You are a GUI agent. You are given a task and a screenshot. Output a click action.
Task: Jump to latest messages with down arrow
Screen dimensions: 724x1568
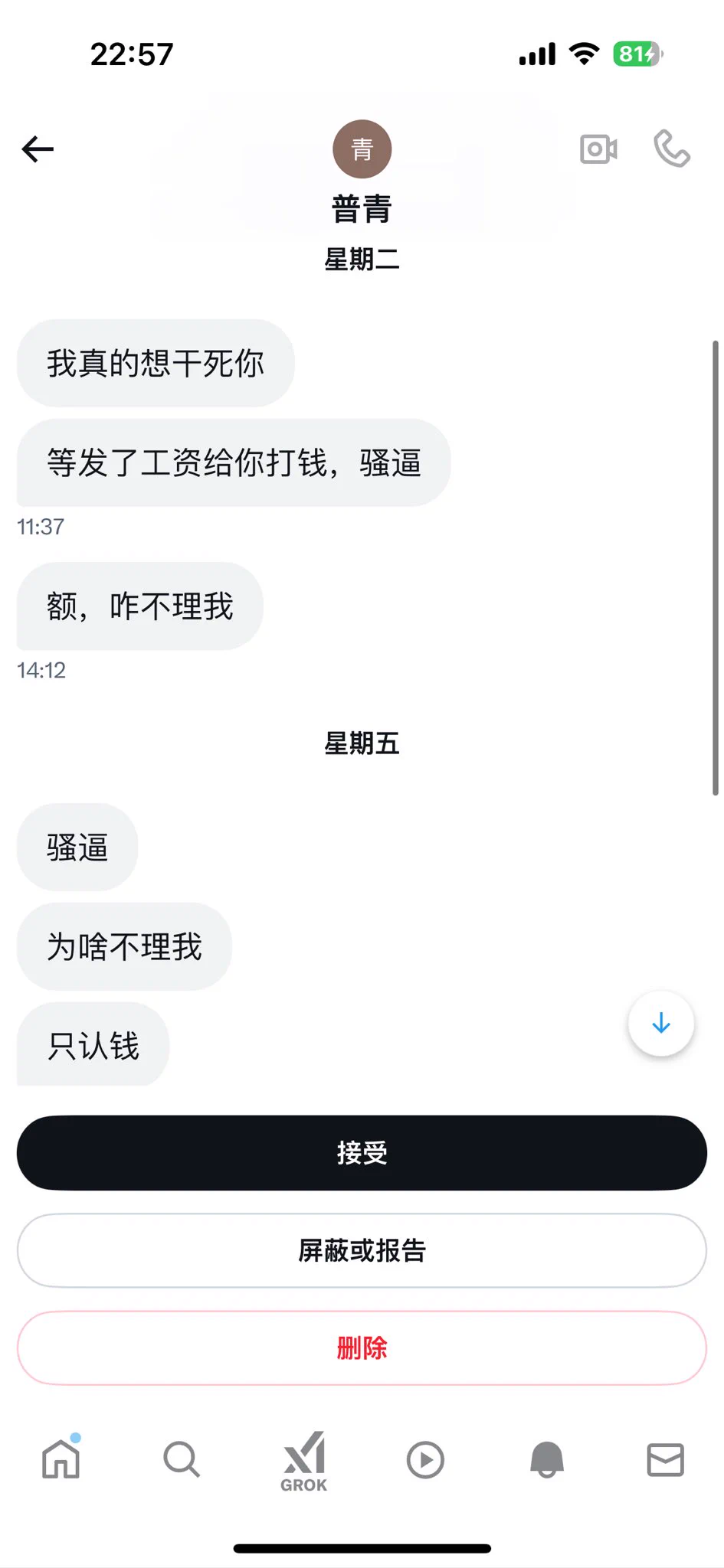(660, 1024)
